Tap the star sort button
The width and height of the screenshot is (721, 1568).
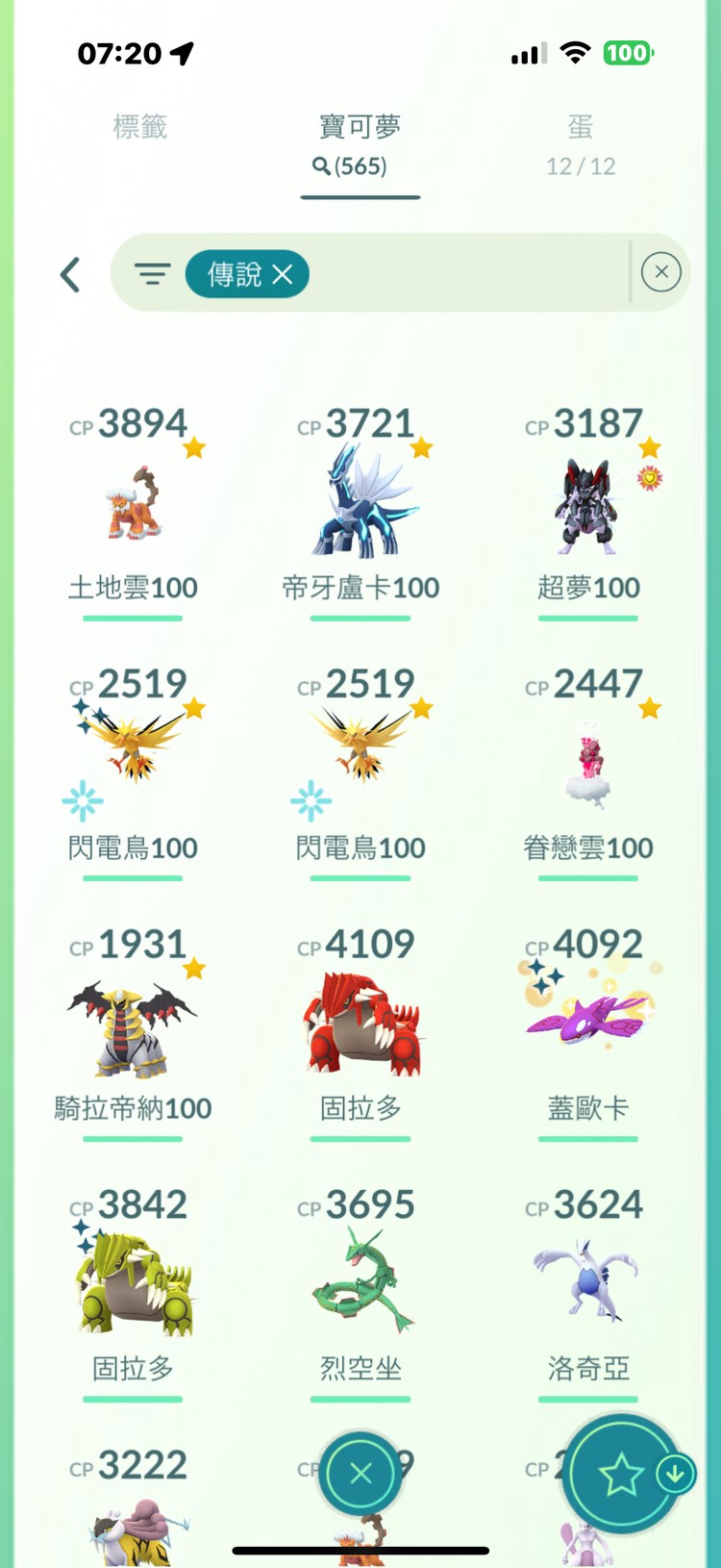620,1473
